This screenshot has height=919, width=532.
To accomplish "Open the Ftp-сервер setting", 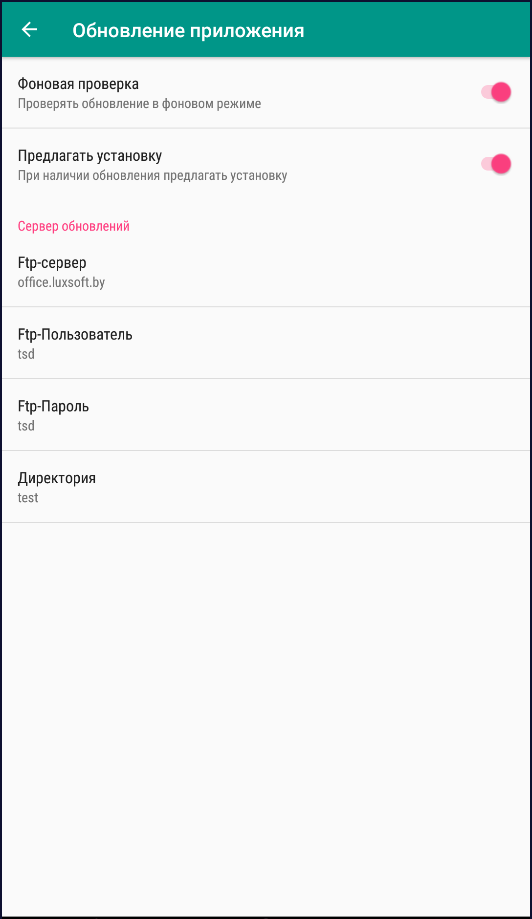I will pyautogui.click(x=266, y=271).
